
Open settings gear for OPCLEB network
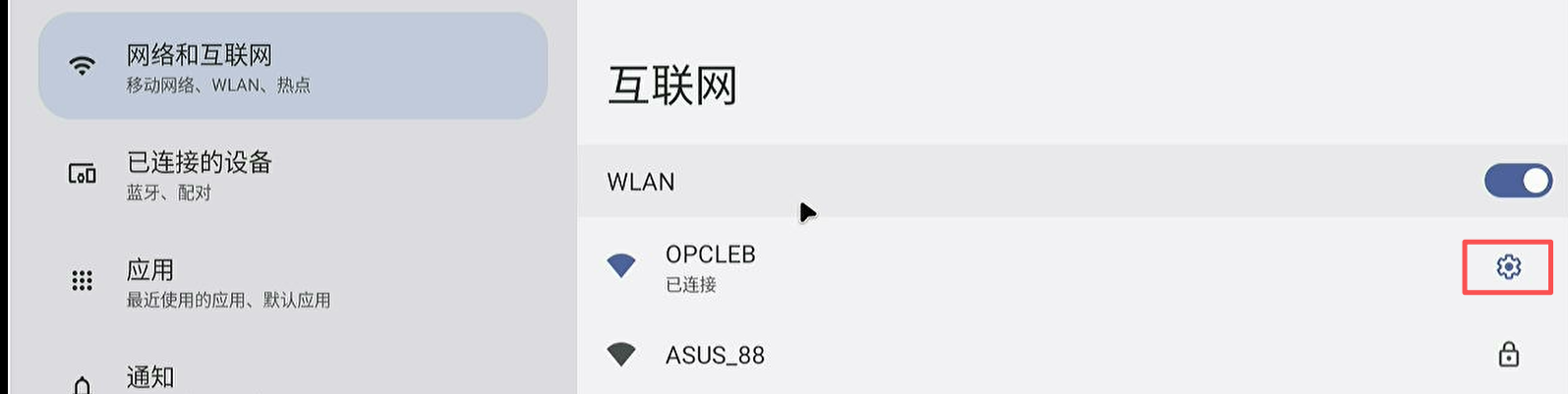click(x=1508, y=266)
